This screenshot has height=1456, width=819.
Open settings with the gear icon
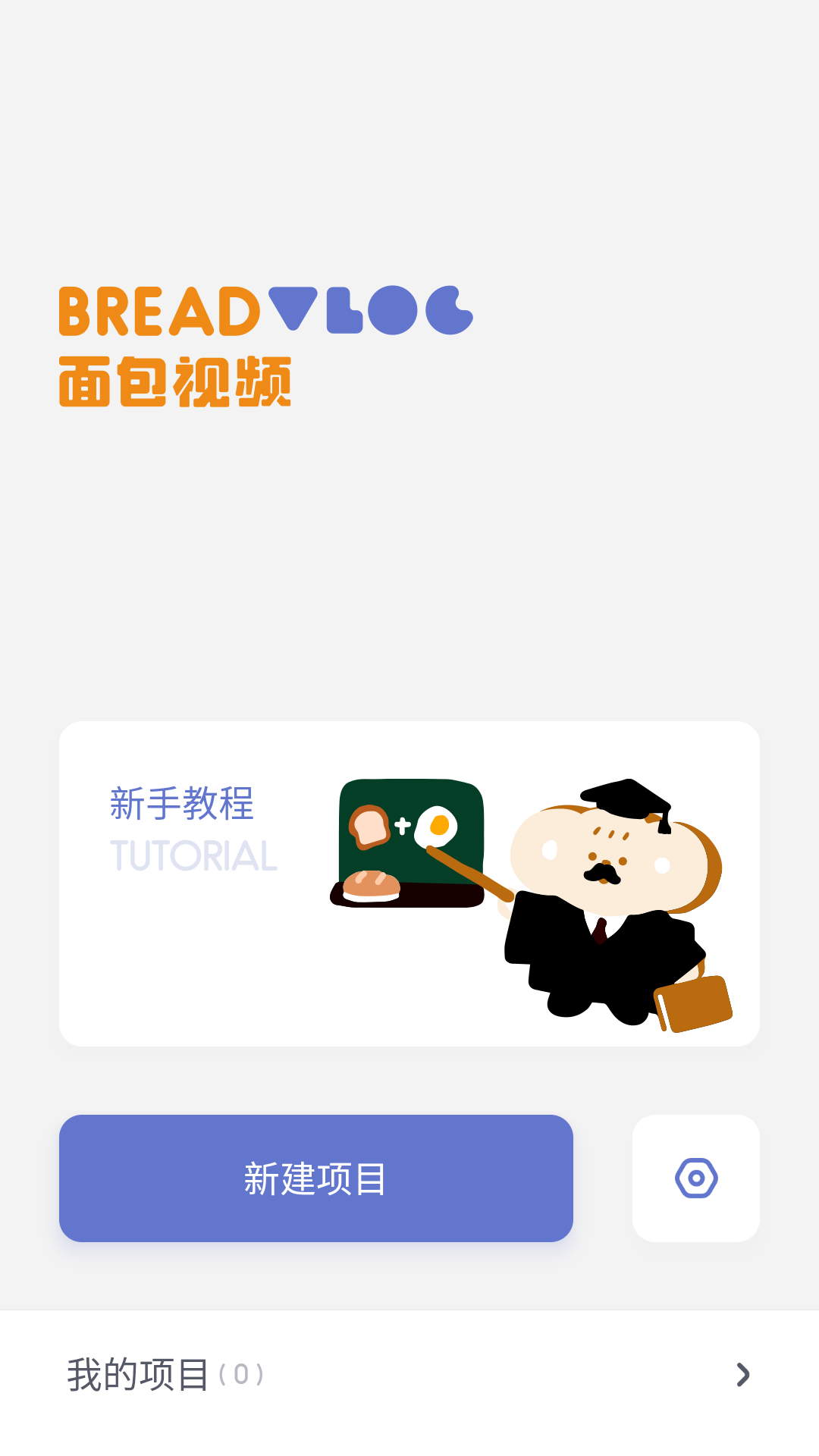(x=695, y=1178)
